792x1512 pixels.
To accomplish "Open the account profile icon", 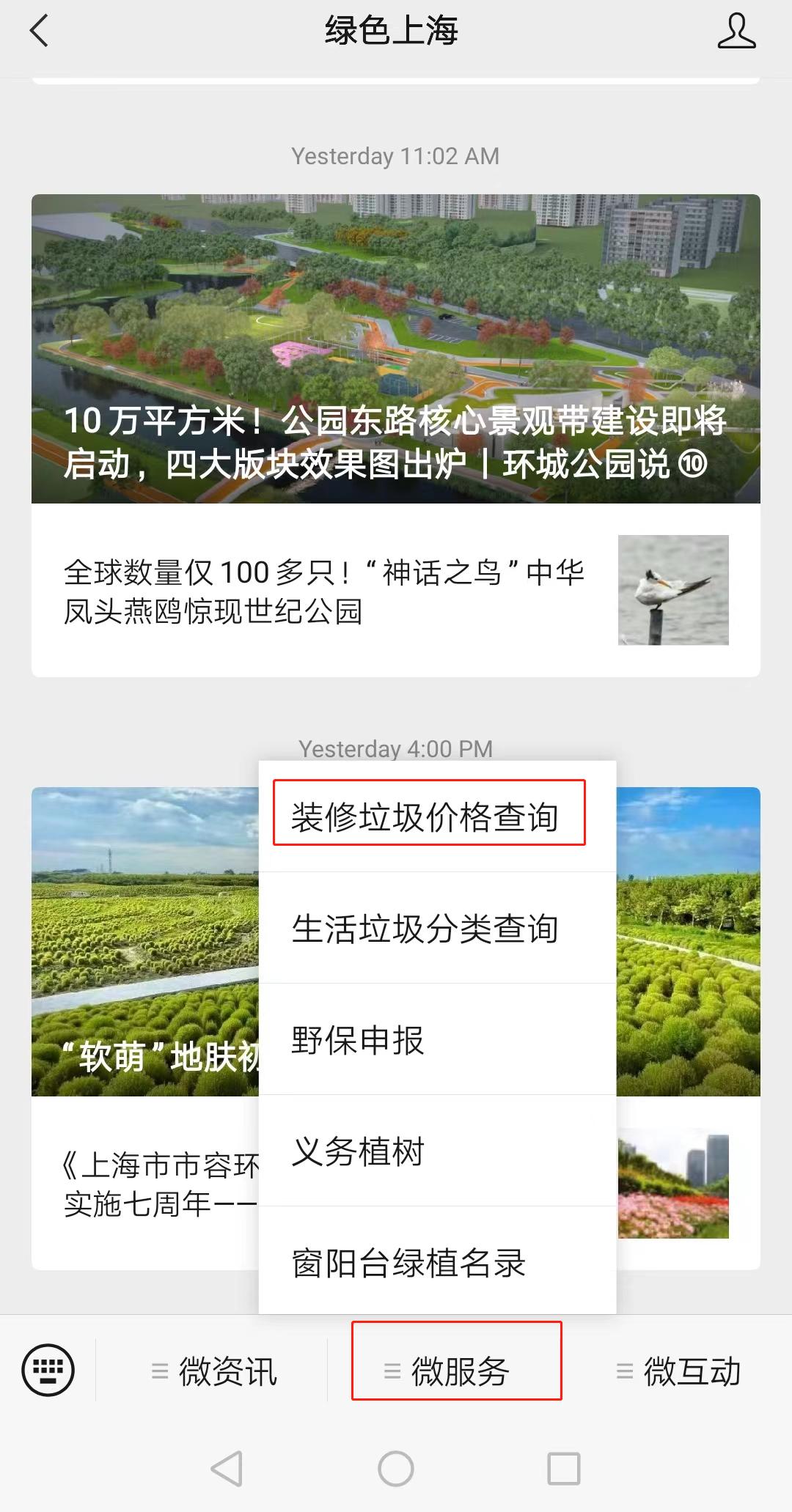I will [736, 32].
